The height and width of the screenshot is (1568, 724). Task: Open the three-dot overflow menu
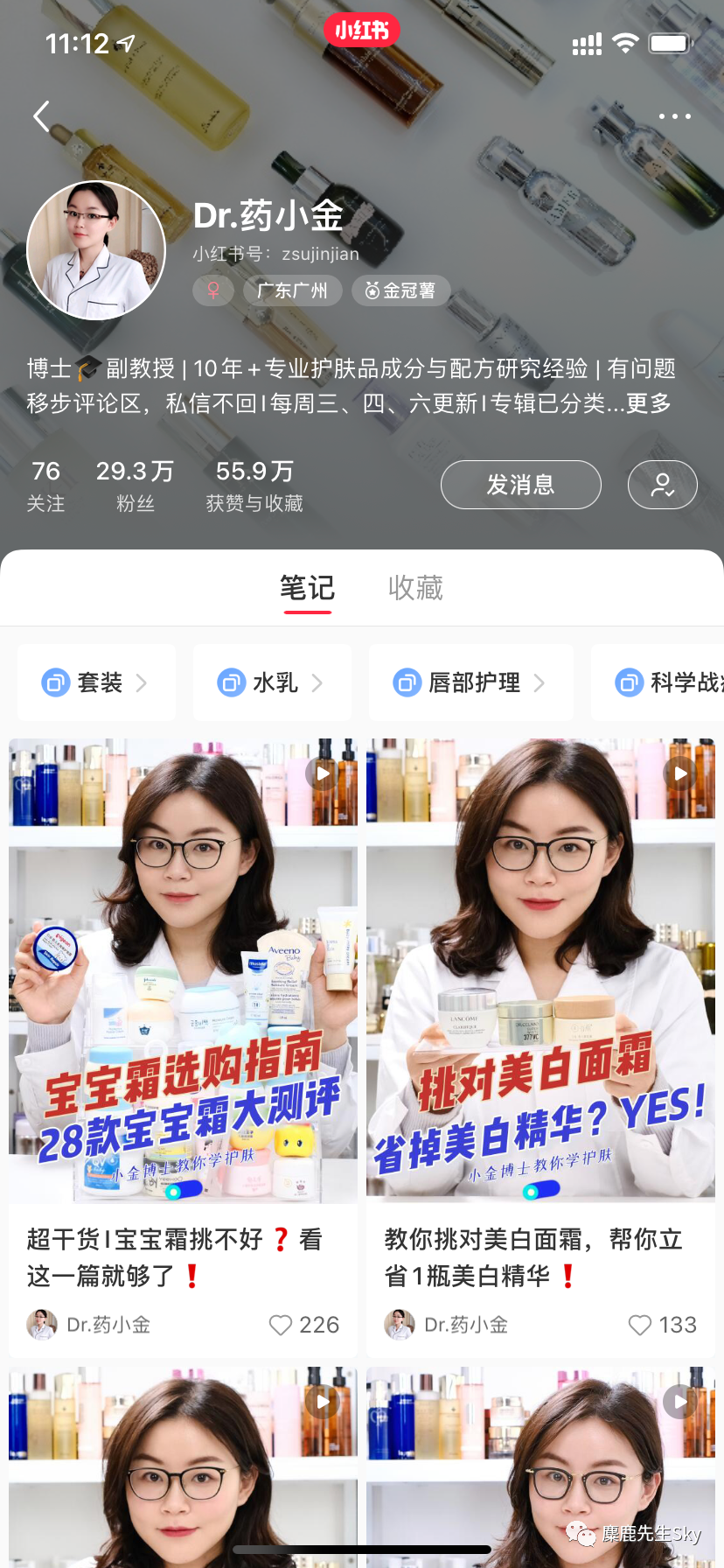point(674,116)
